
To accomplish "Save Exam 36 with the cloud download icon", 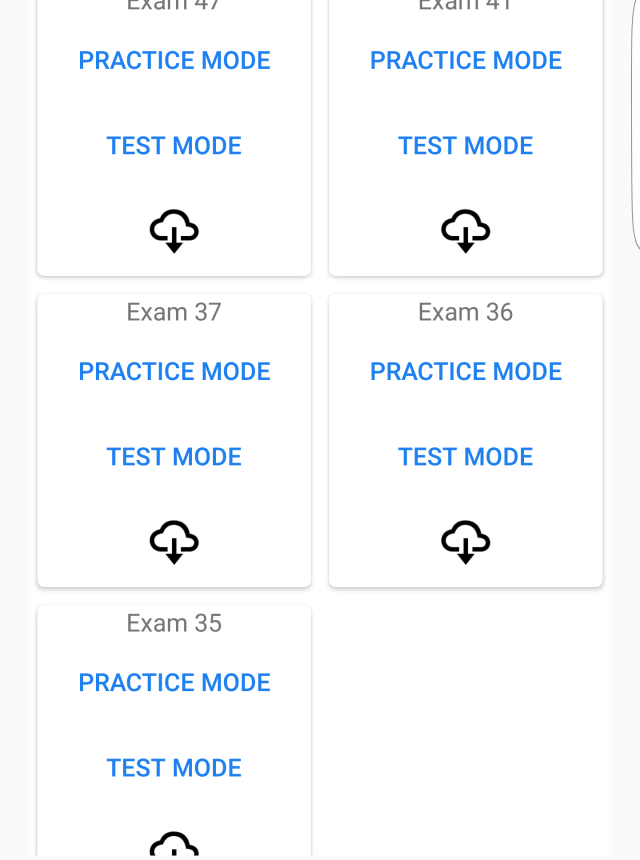I will 465,542.
